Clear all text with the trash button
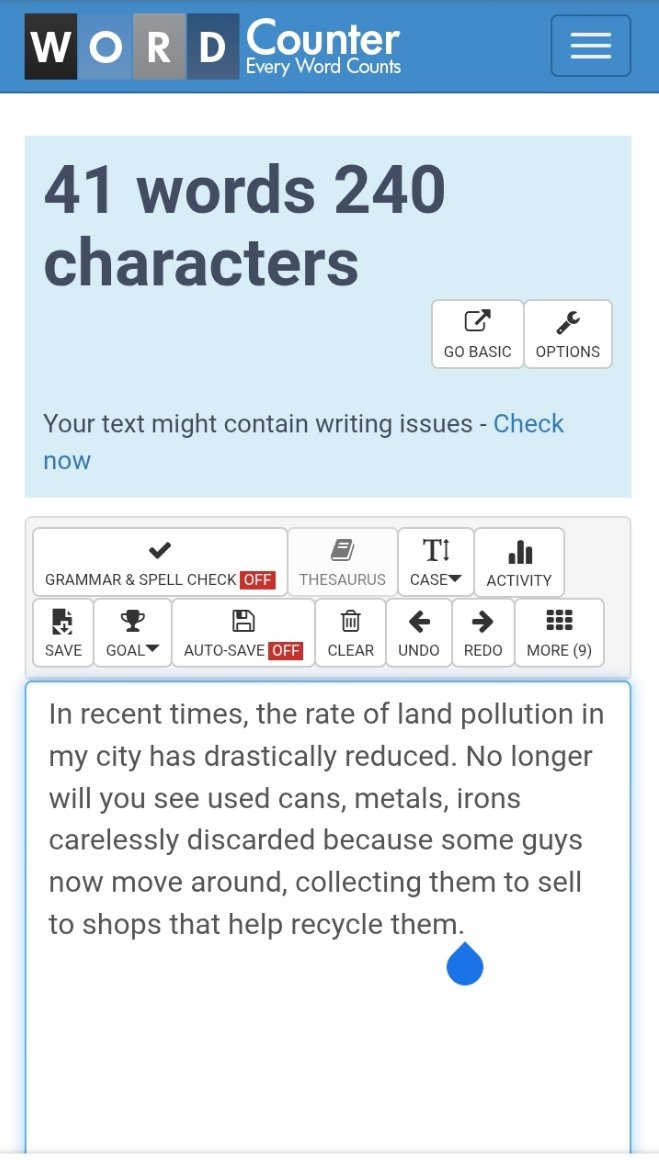The height and width of the screenshot is (1165, 659). [x=351, y=633]
